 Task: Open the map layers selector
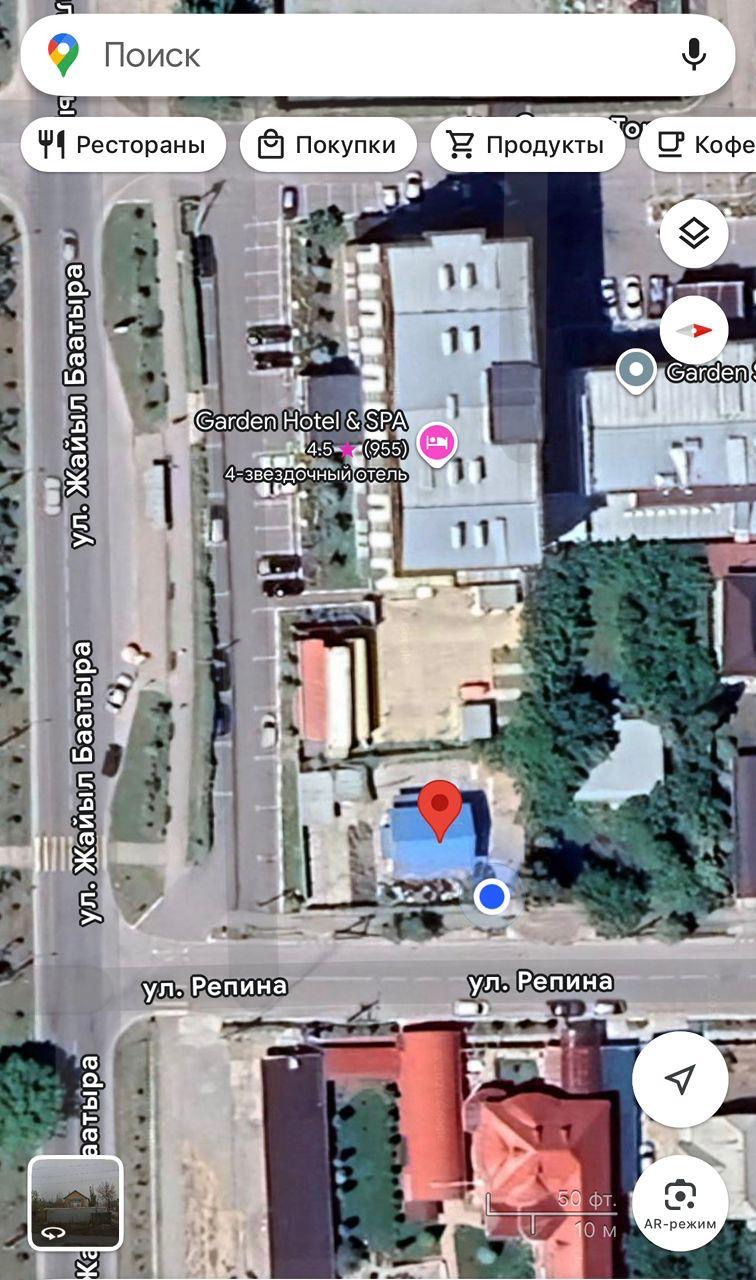point(694,234)
